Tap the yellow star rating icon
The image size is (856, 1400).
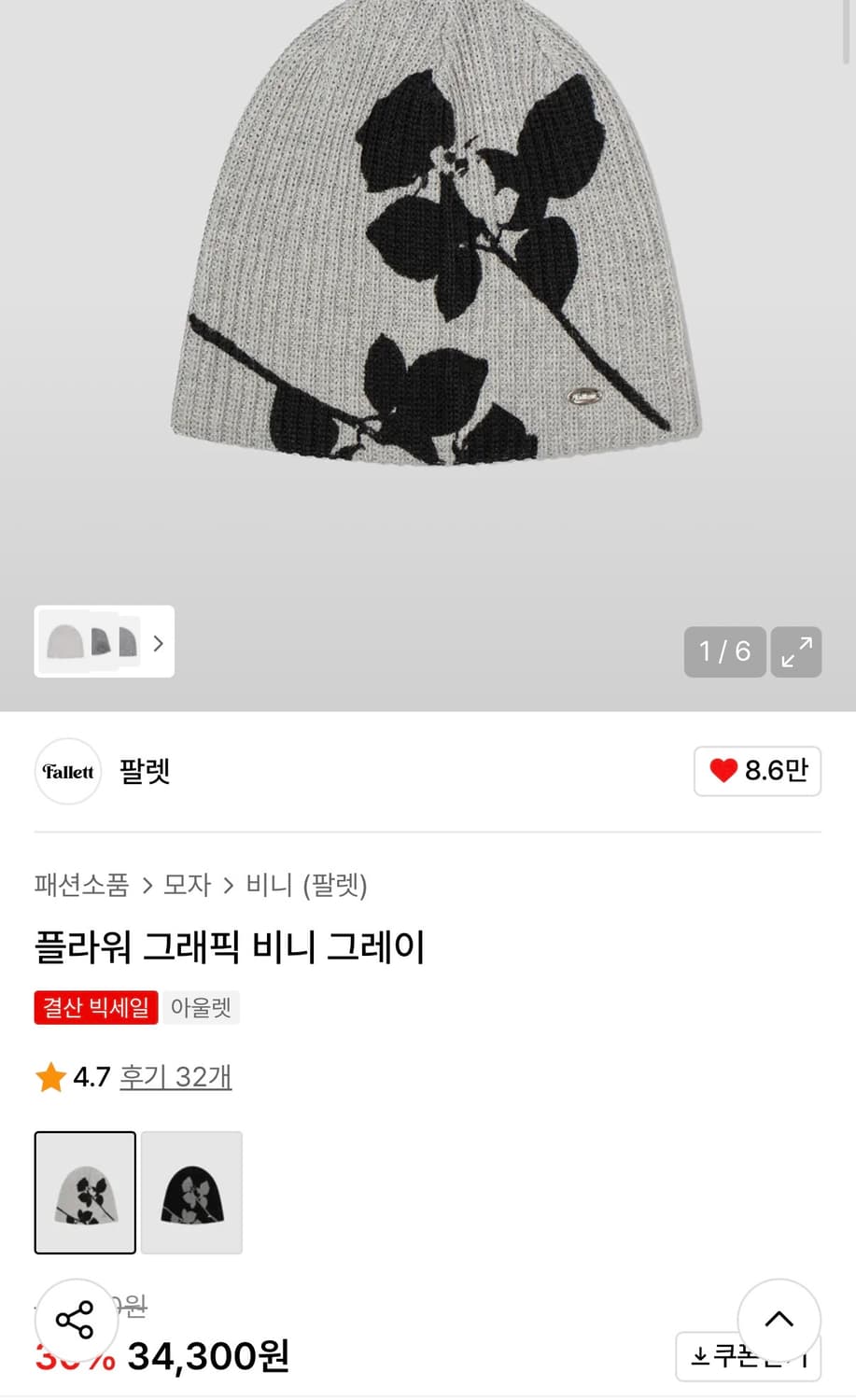49,1076
